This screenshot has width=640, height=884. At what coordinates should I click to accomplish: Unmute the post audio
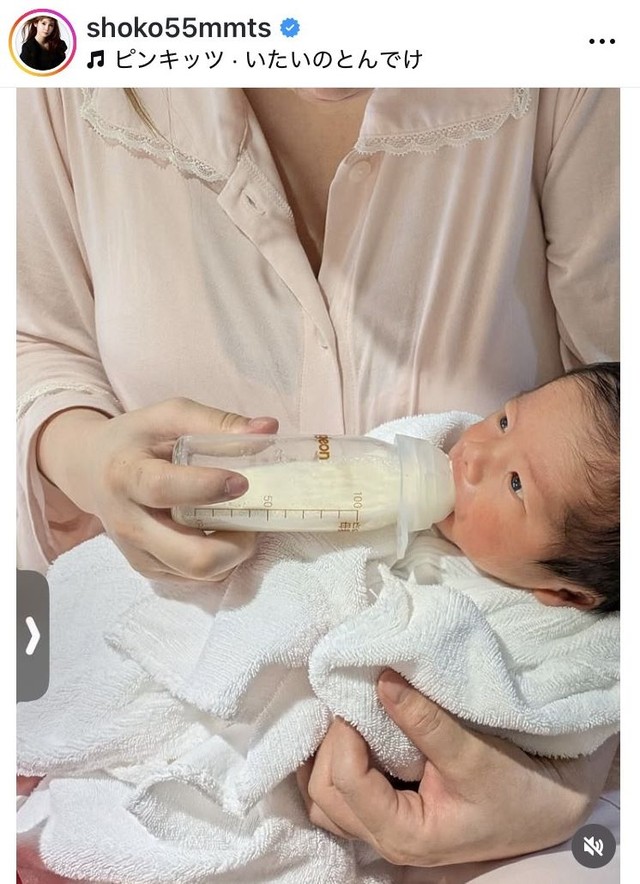pos(593,845)
